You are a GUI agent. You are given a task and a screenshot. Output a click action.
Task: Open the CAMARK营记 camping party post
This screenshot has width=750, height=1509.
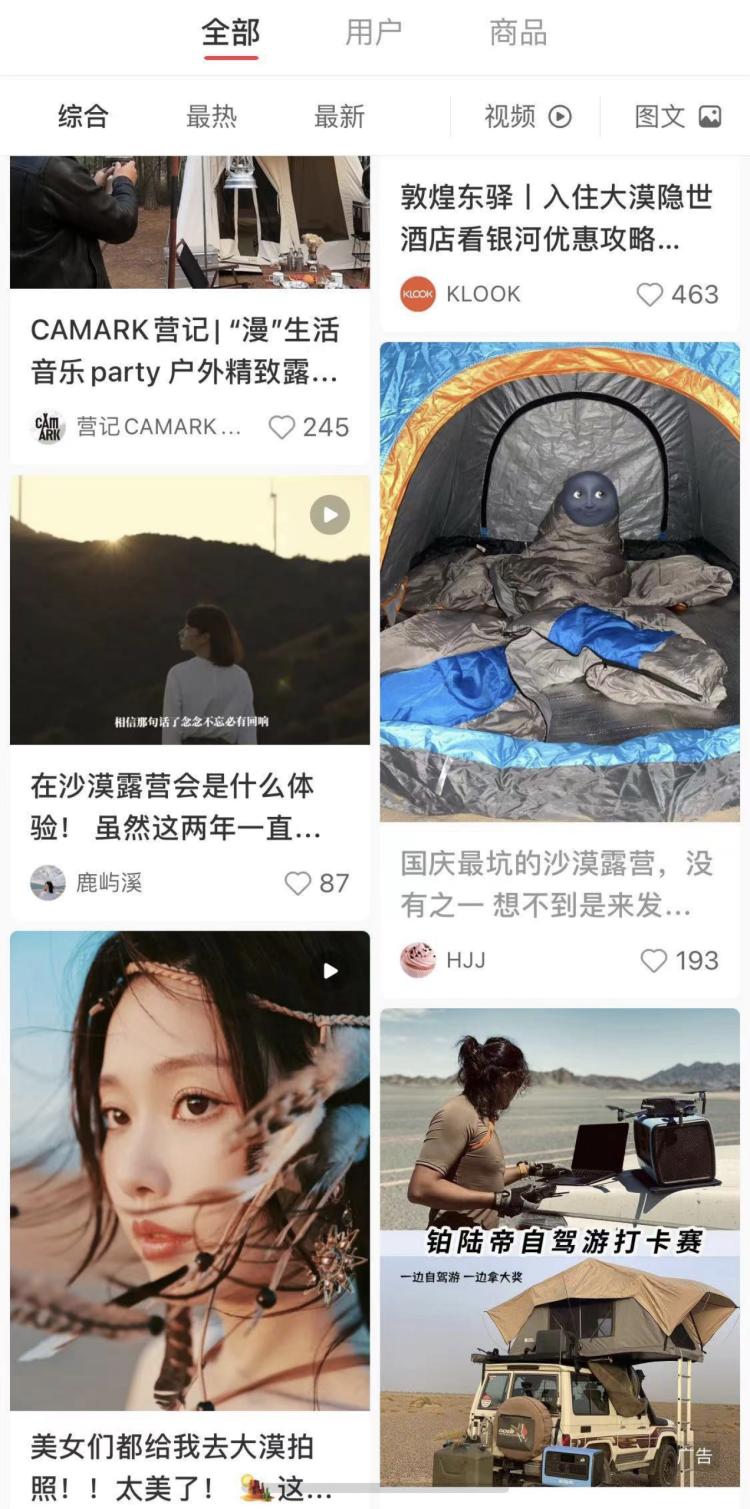pos(185,350)
